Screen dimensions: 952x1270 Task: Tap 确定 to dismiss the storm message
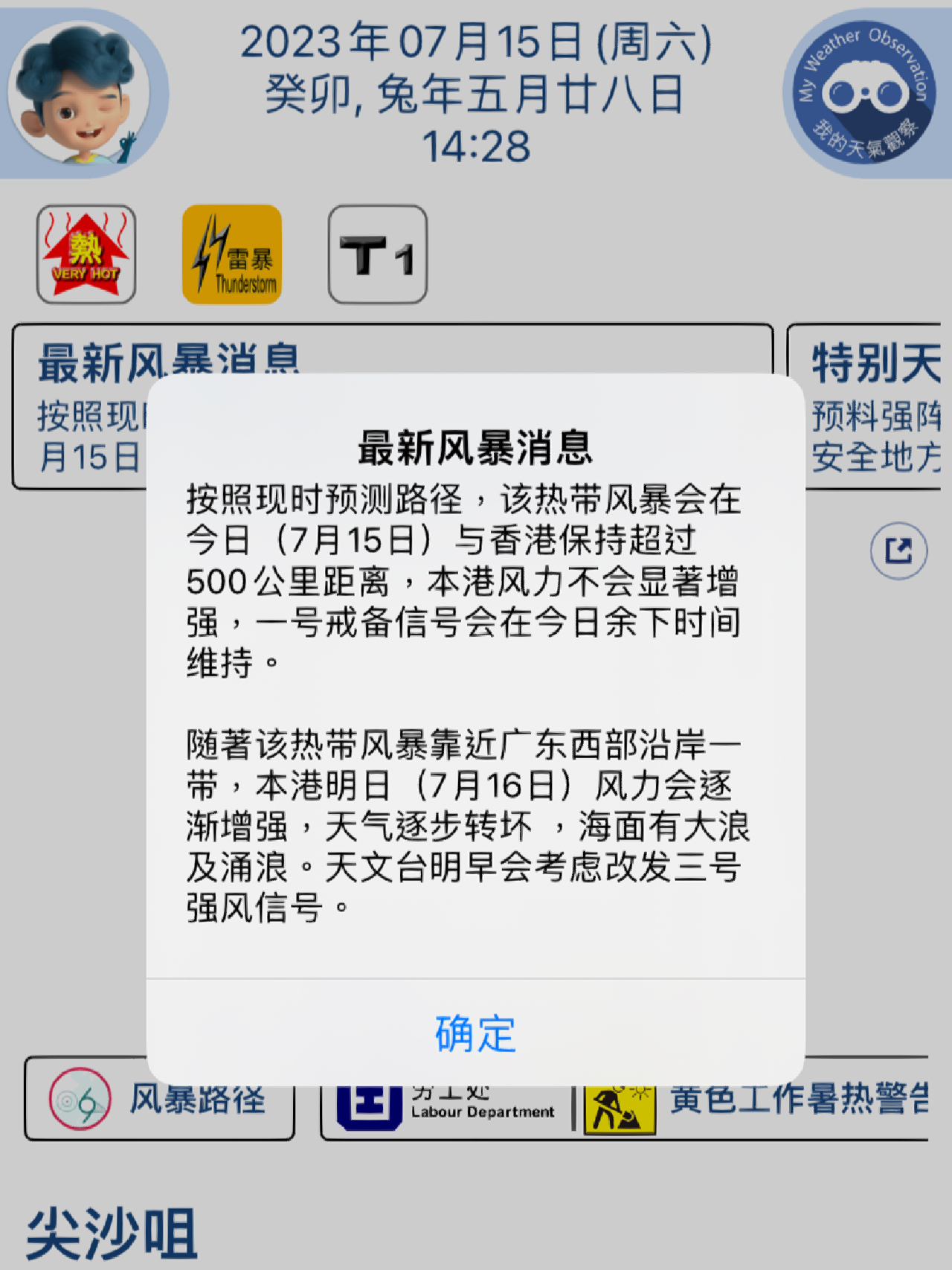point(475,1033)
